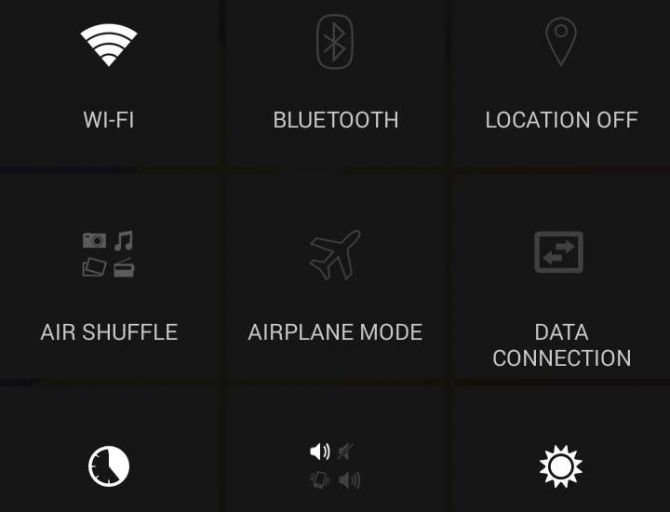The height and width of the screenshot is (512, 670).
Task: Toggle the Location Off tile
Action: (x=560, y=80)
